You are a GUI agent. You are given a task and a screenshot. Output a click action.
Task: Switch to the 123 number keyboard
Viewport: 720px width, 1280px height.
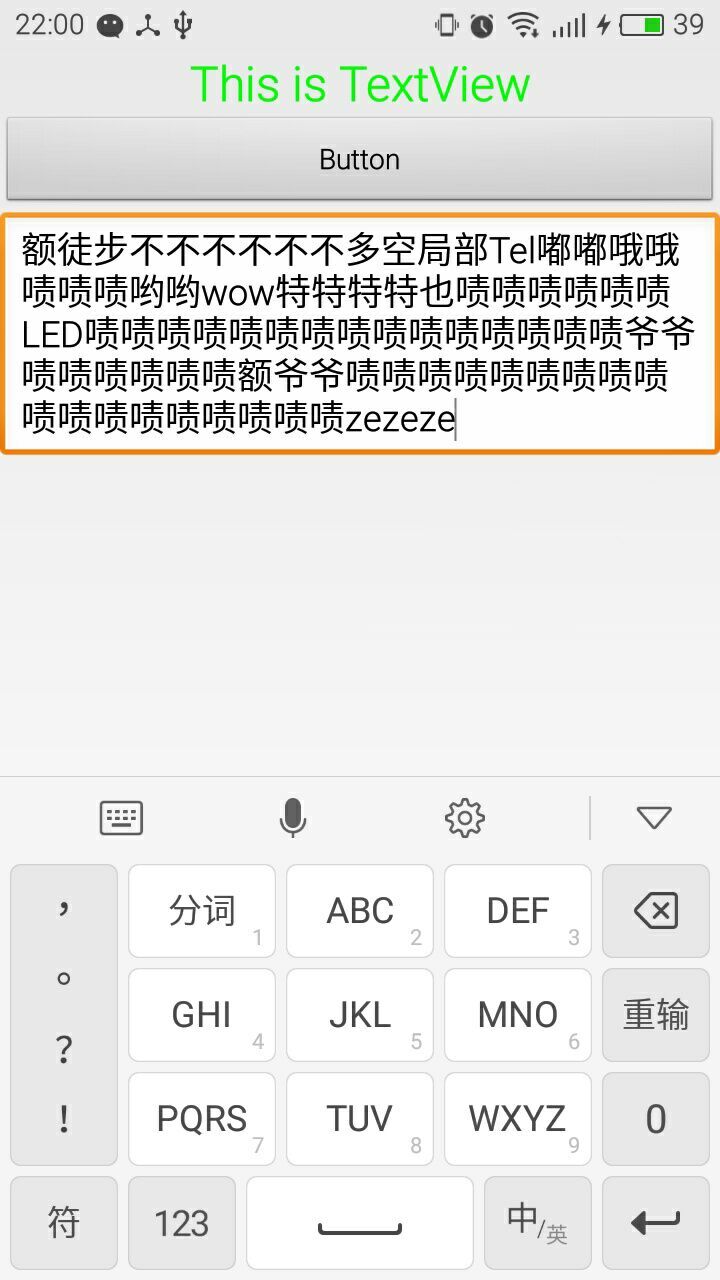(182, 1223)
